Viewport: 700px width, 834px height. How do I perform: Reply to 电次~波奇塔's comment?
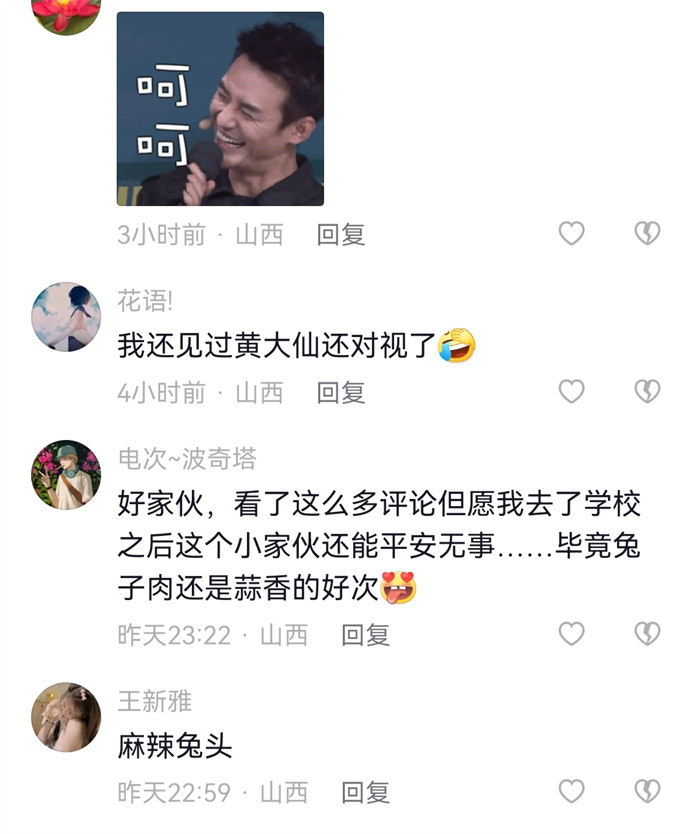pyautogui.click(x=366, y=634)
